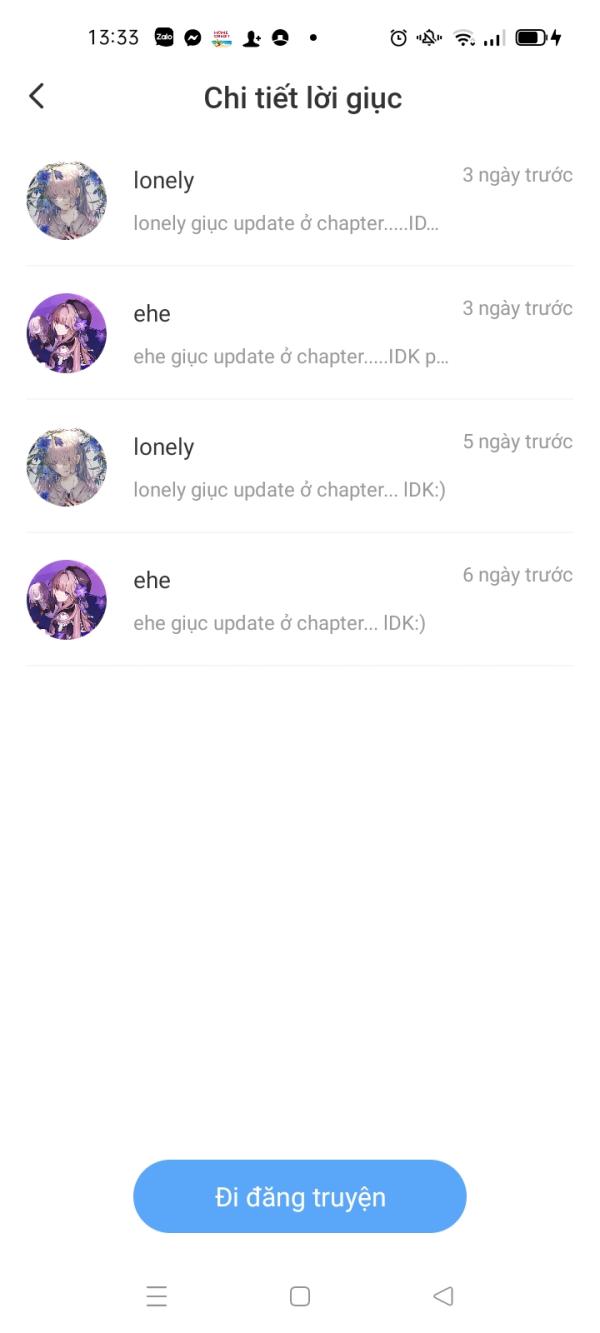Go to the system home screen
Screen dimensions: 600x1333
[x=299, y=1296]
